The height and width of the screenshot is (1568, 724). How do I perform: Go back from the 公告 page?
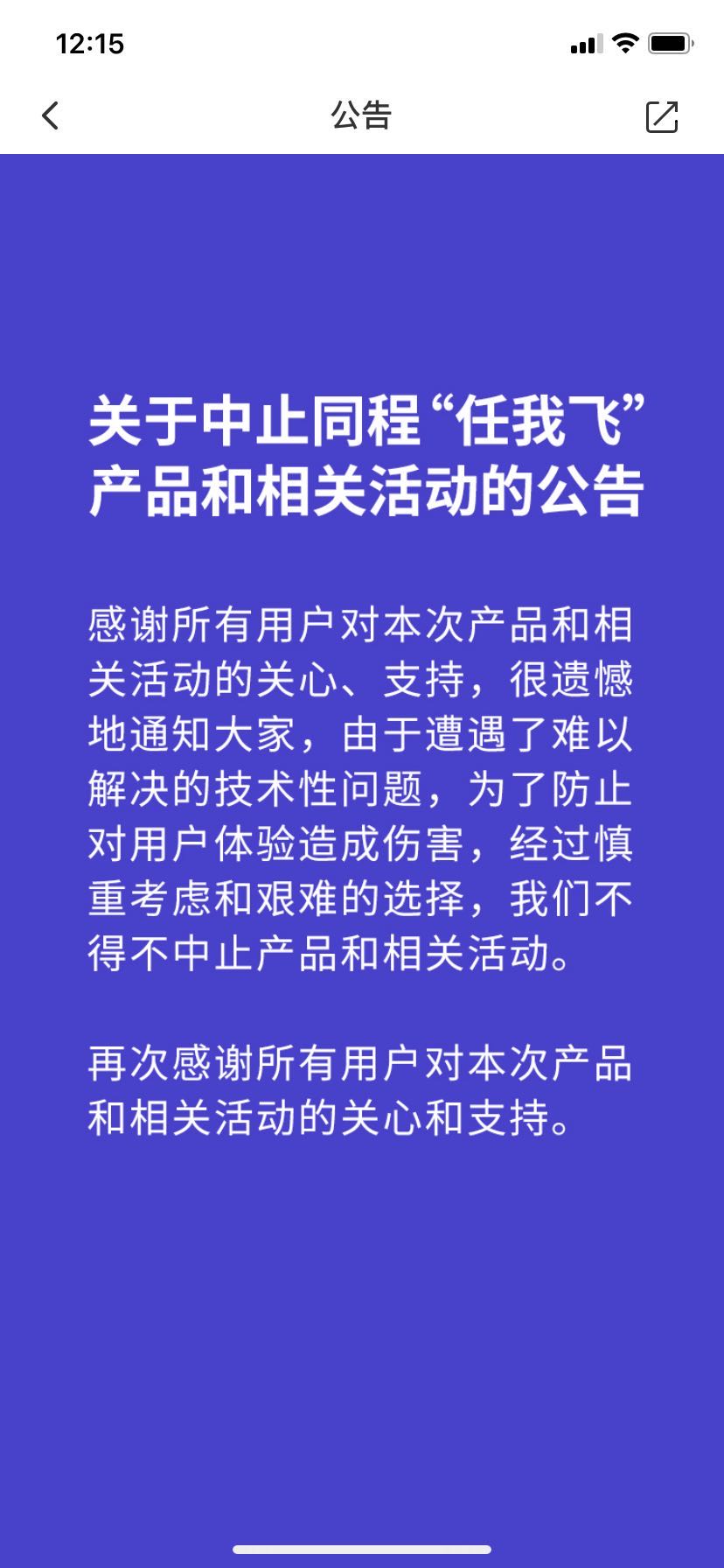click(51, 115)
